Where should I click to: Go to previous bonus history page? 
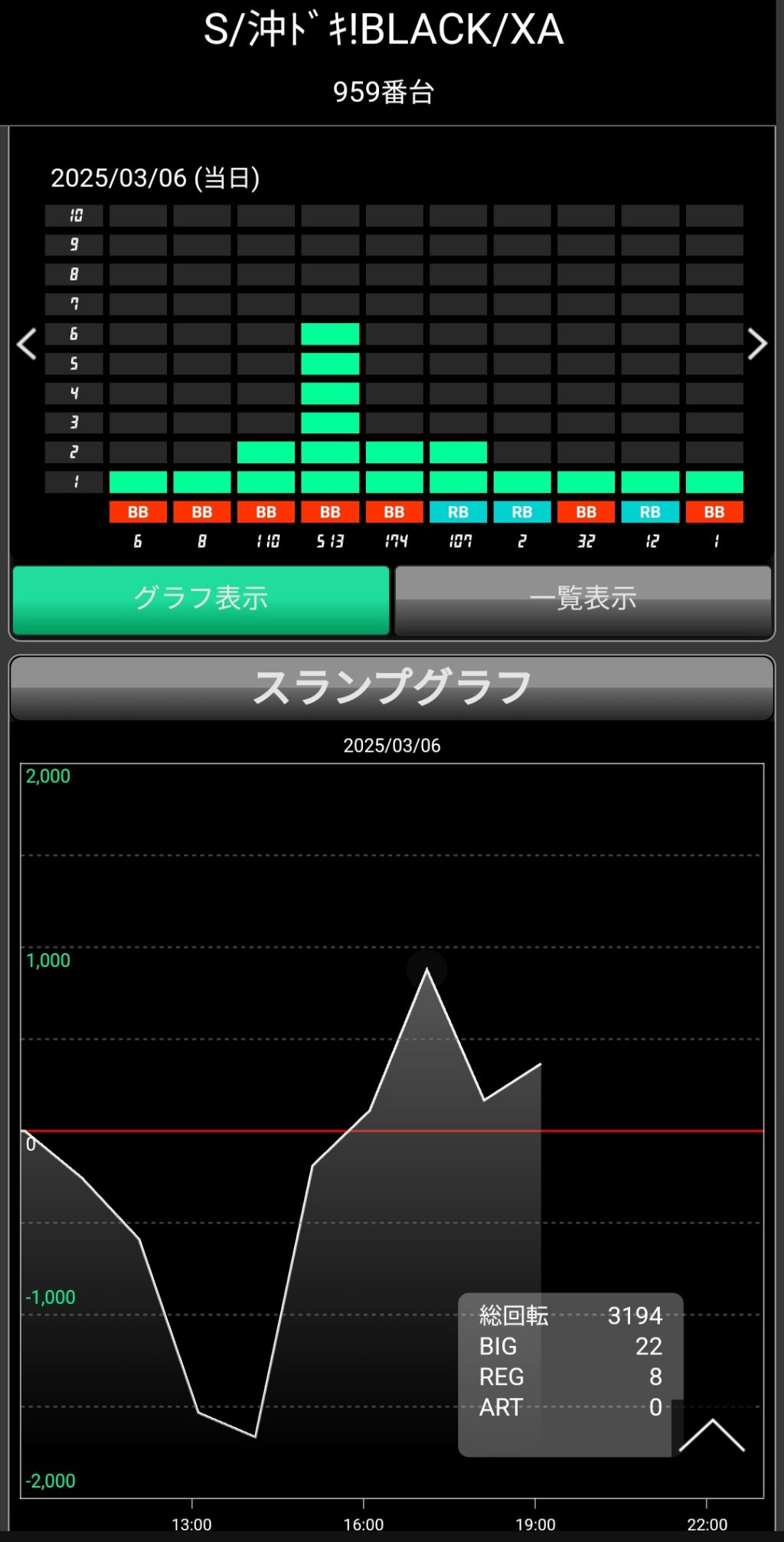pyautogui.click(x=27, y=344)
